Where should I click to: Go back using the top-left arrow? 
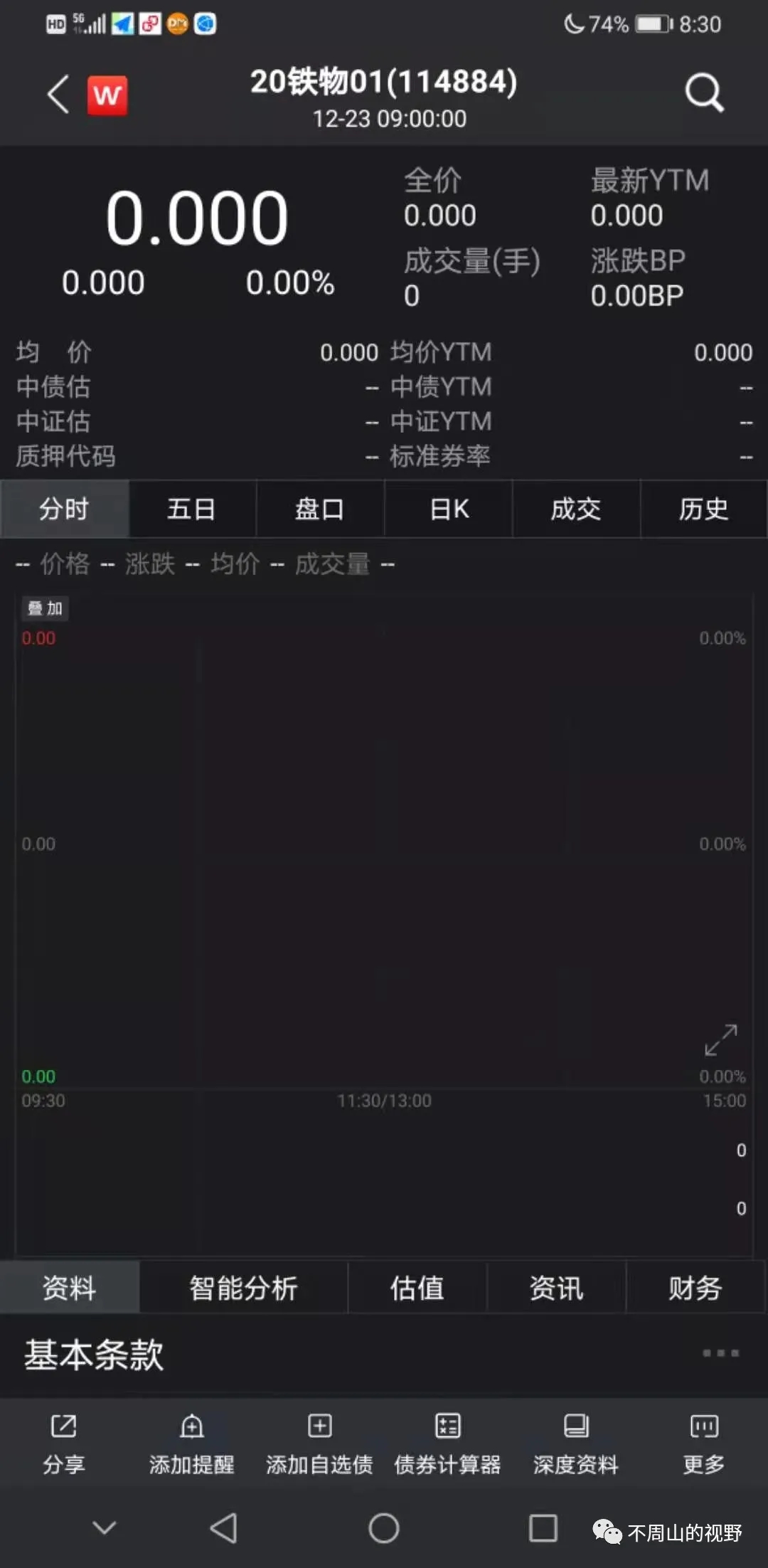point(58,95)
